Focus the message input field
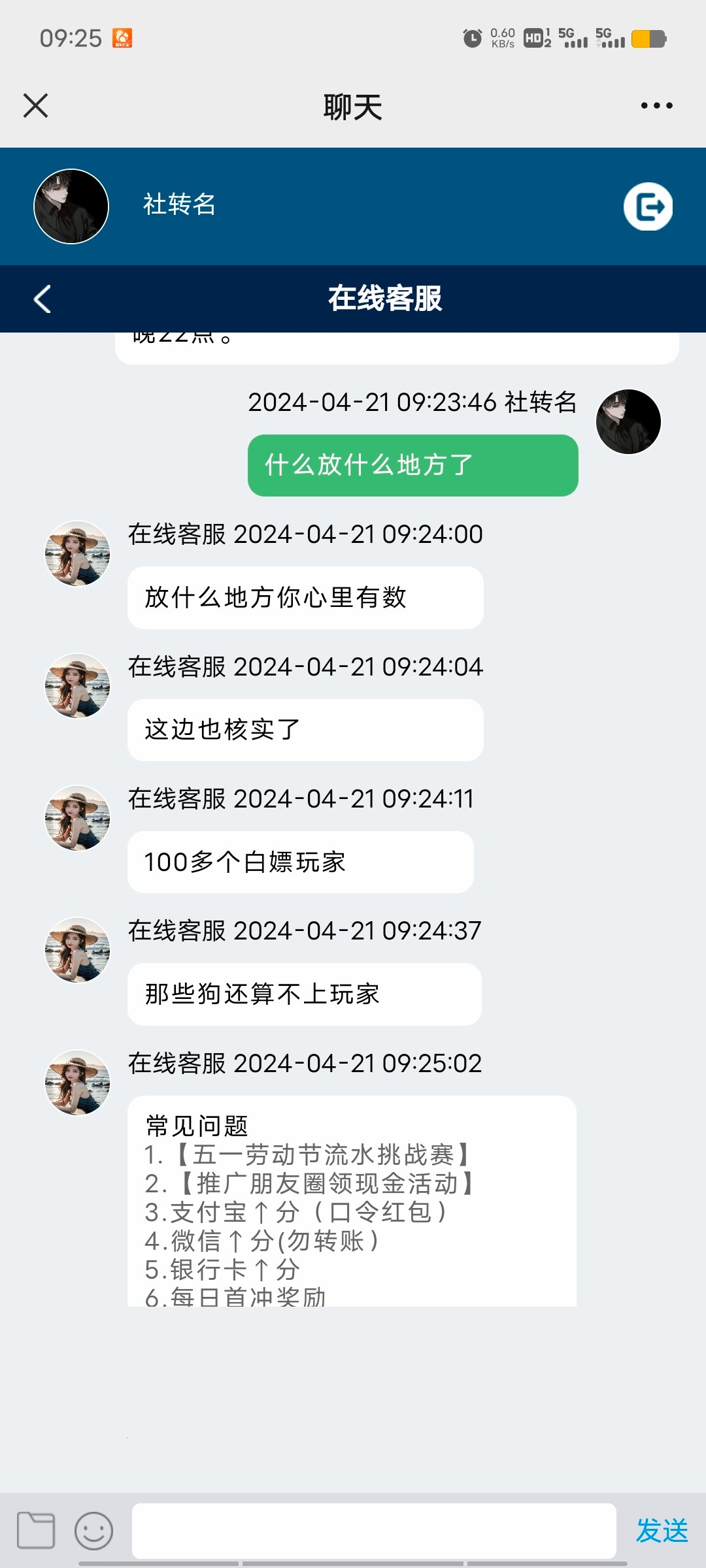 coord(374,1531)
